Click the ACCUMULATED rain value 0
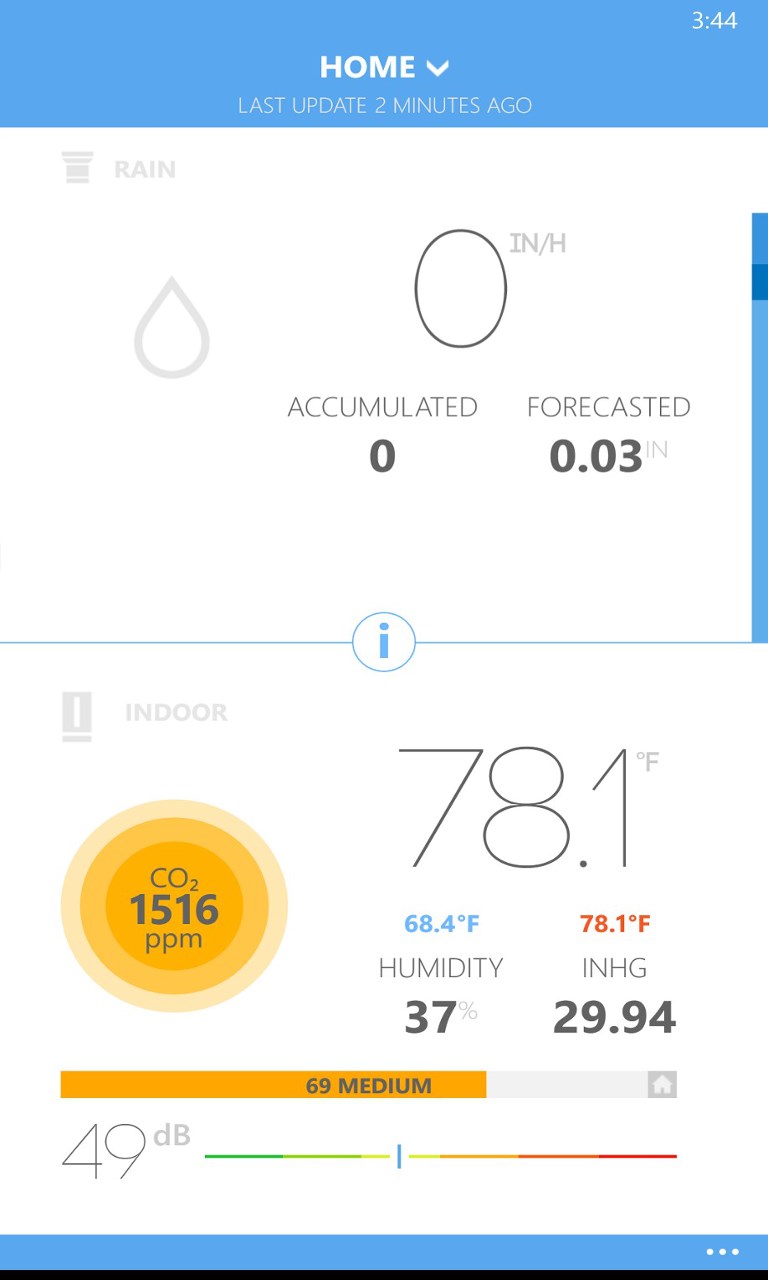 pos(382,456)
